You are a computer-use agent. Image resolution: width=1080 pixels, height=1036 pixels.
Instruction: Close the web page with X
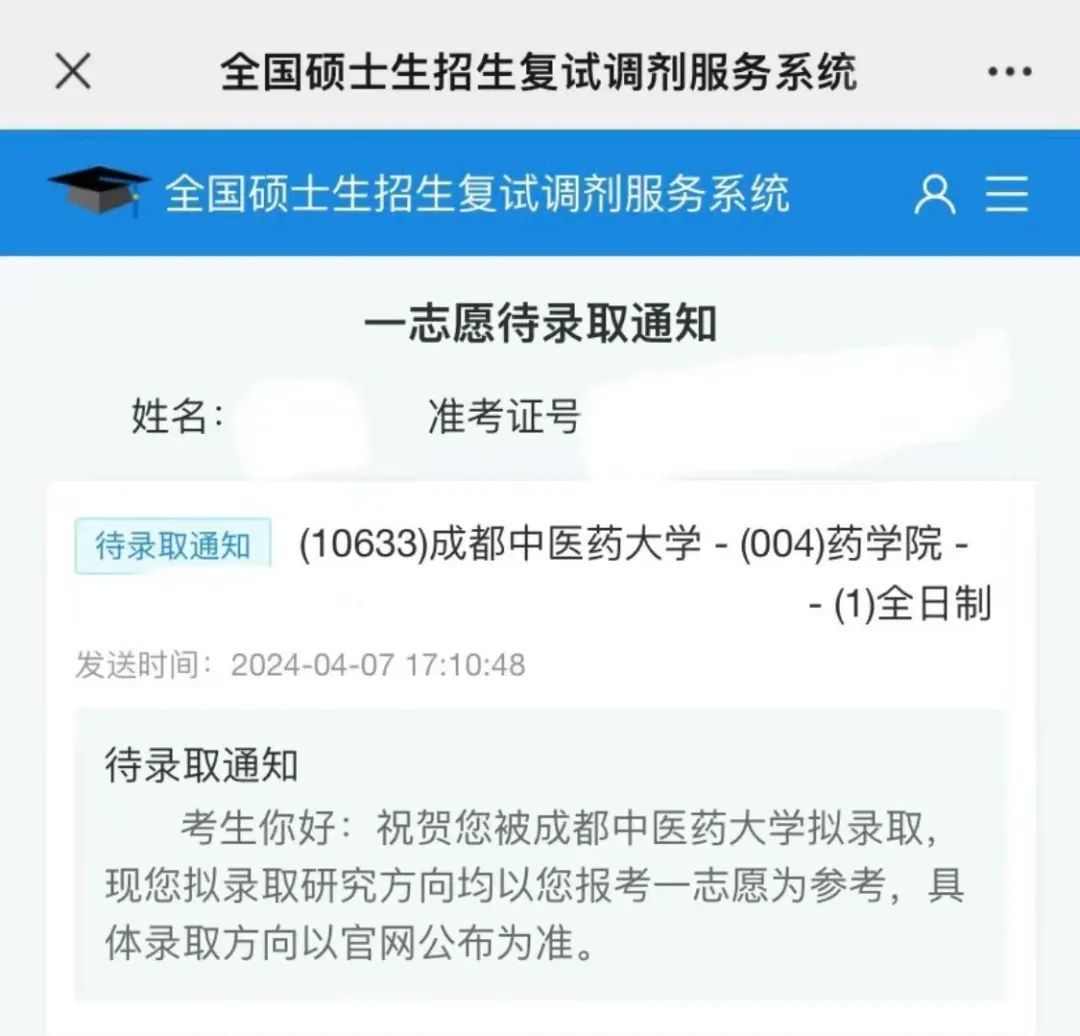pyautogui.click(x=73, y=72)
